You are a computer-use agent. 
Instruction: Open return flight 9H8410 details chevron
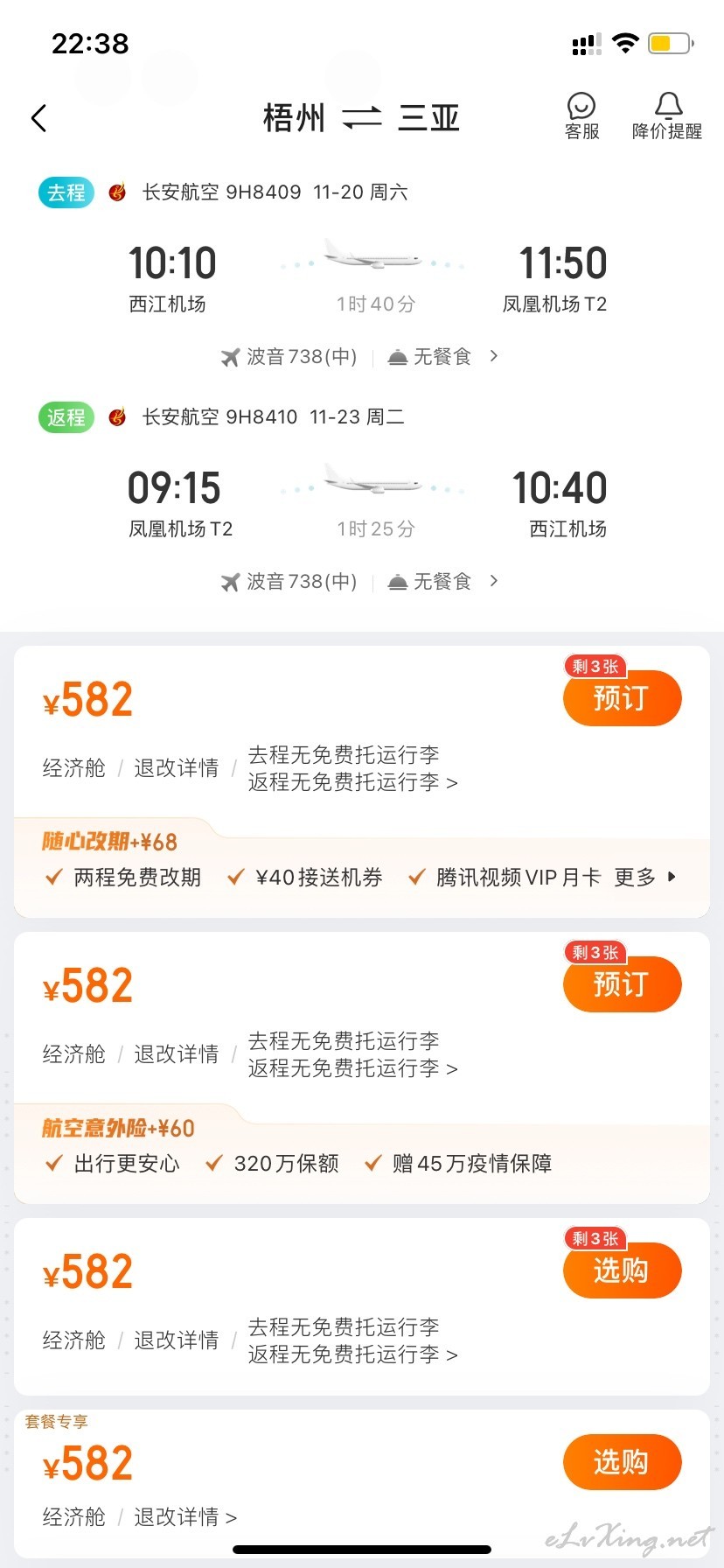494,581
